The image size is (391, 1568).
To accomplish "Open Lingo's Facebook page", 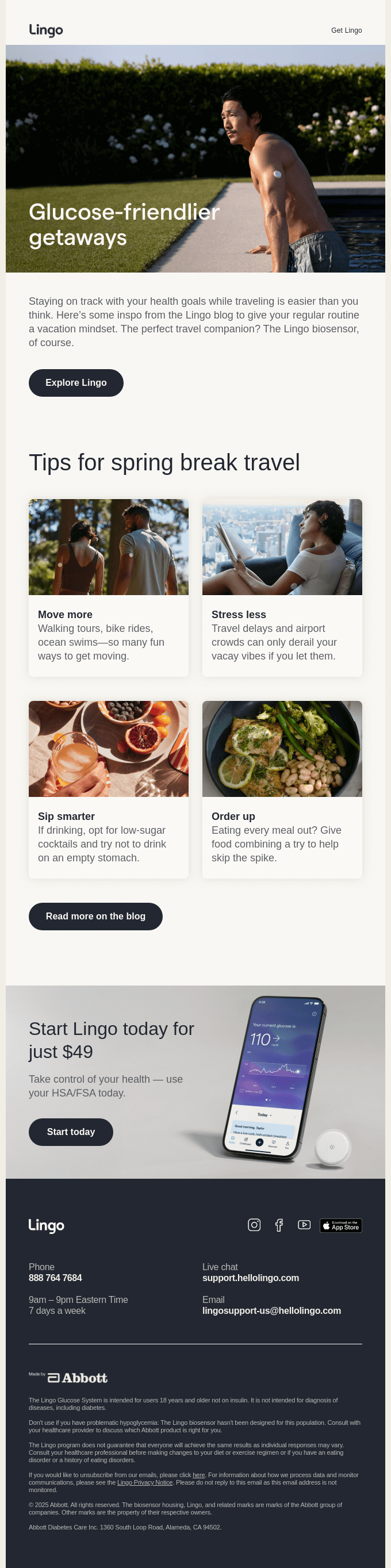I will (x=279, y=1225).
